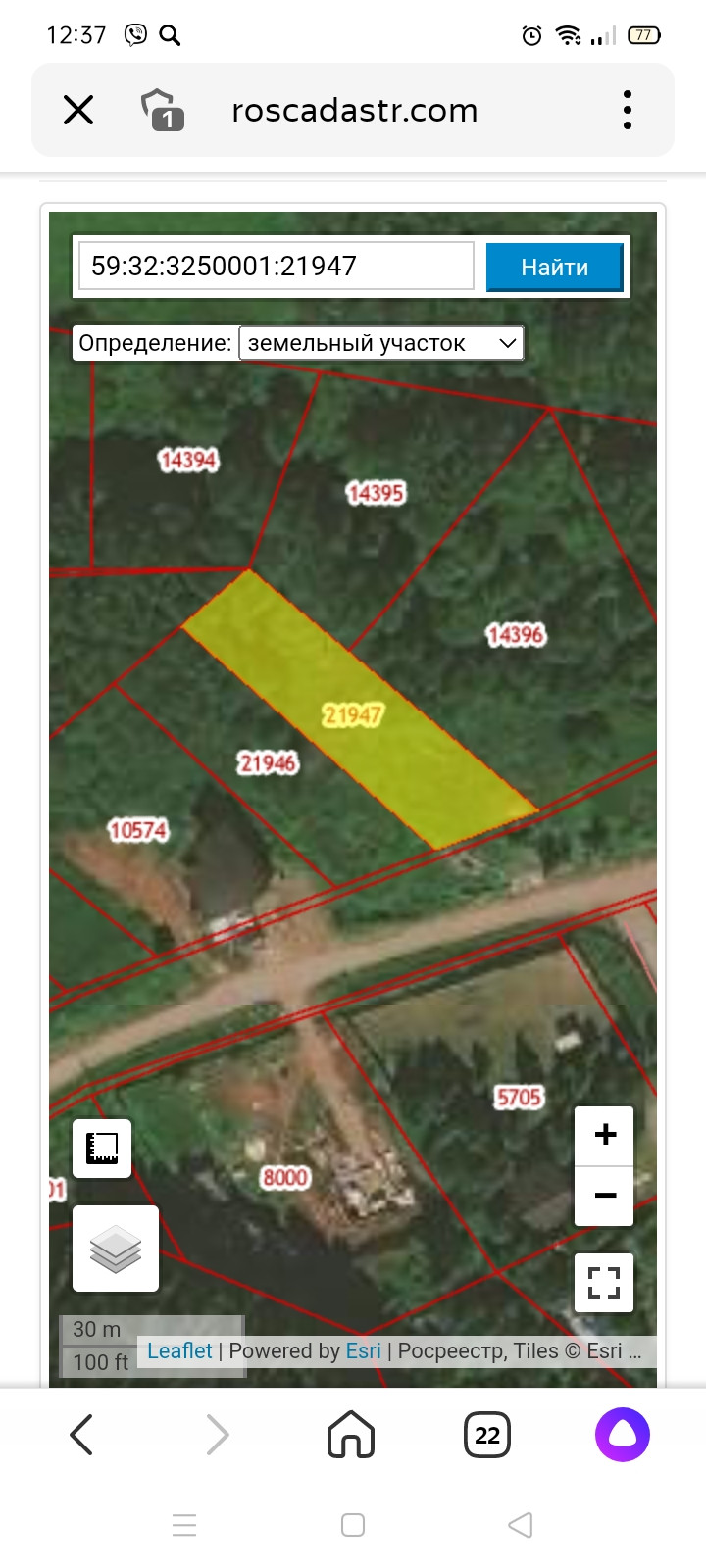Image resolution: width=706 pixels, height=1568 pixels.
Task: Open the Esri attribution link
Action: click(363, 1350)
